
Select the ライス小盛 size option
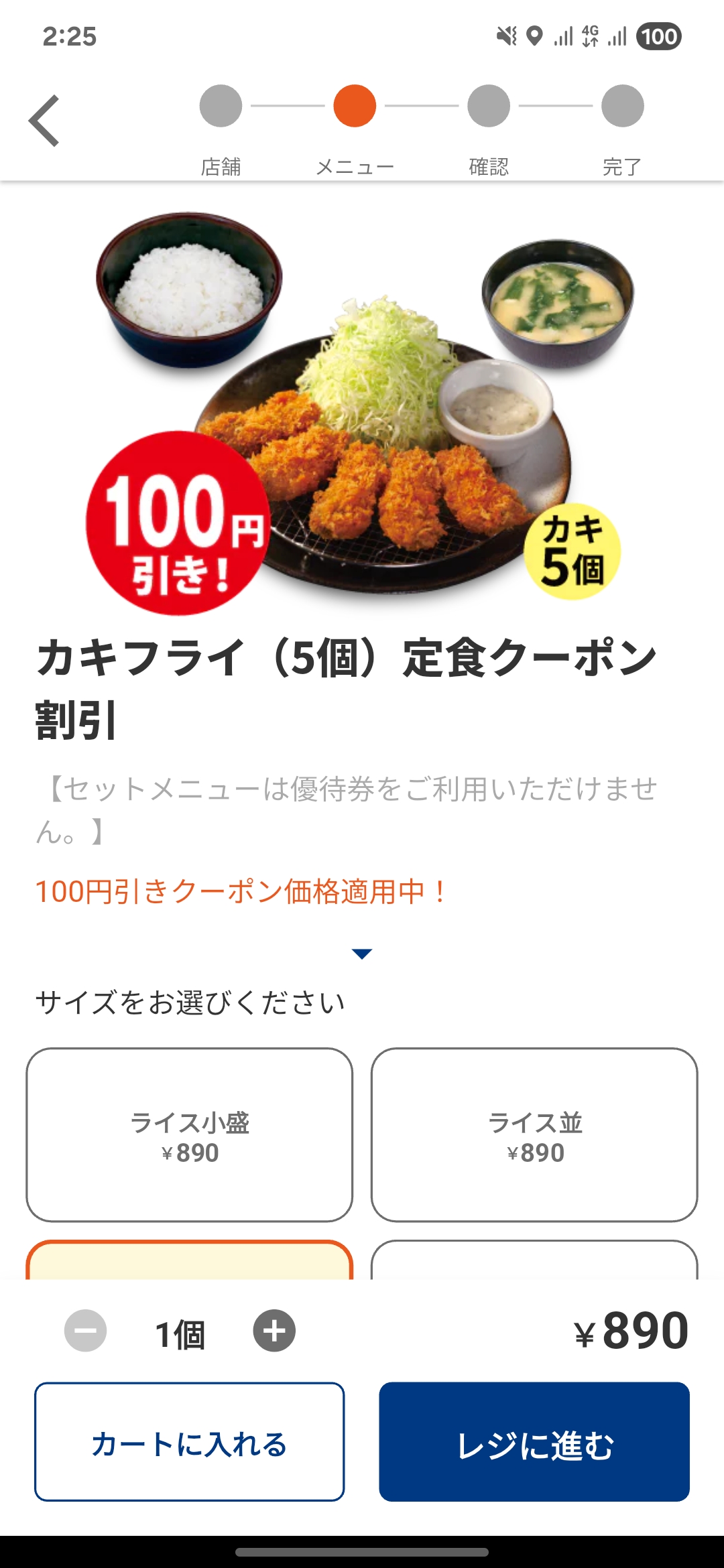[190, 1134]
